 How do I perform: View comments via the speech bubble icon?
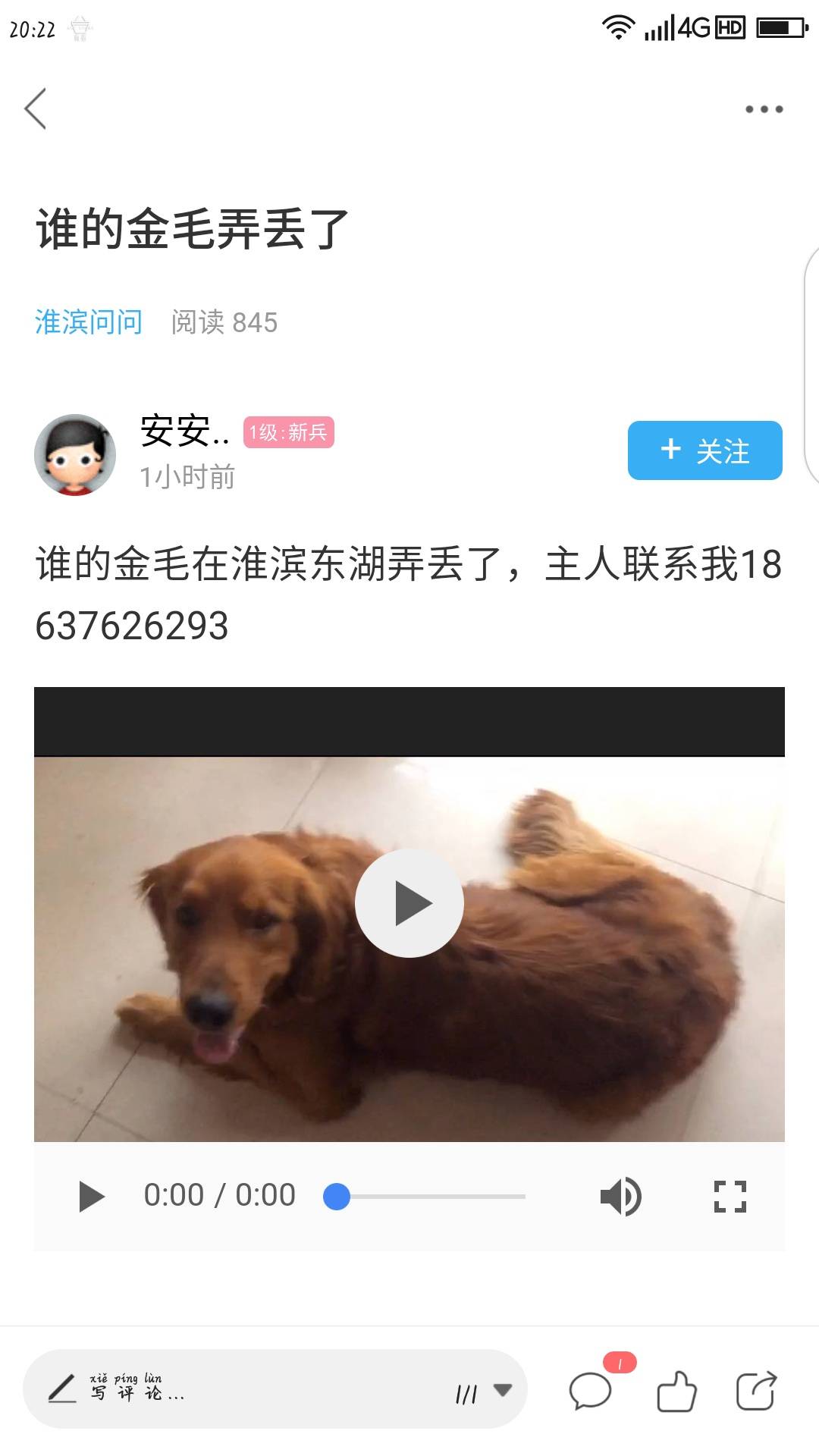tap(591, 1391)
